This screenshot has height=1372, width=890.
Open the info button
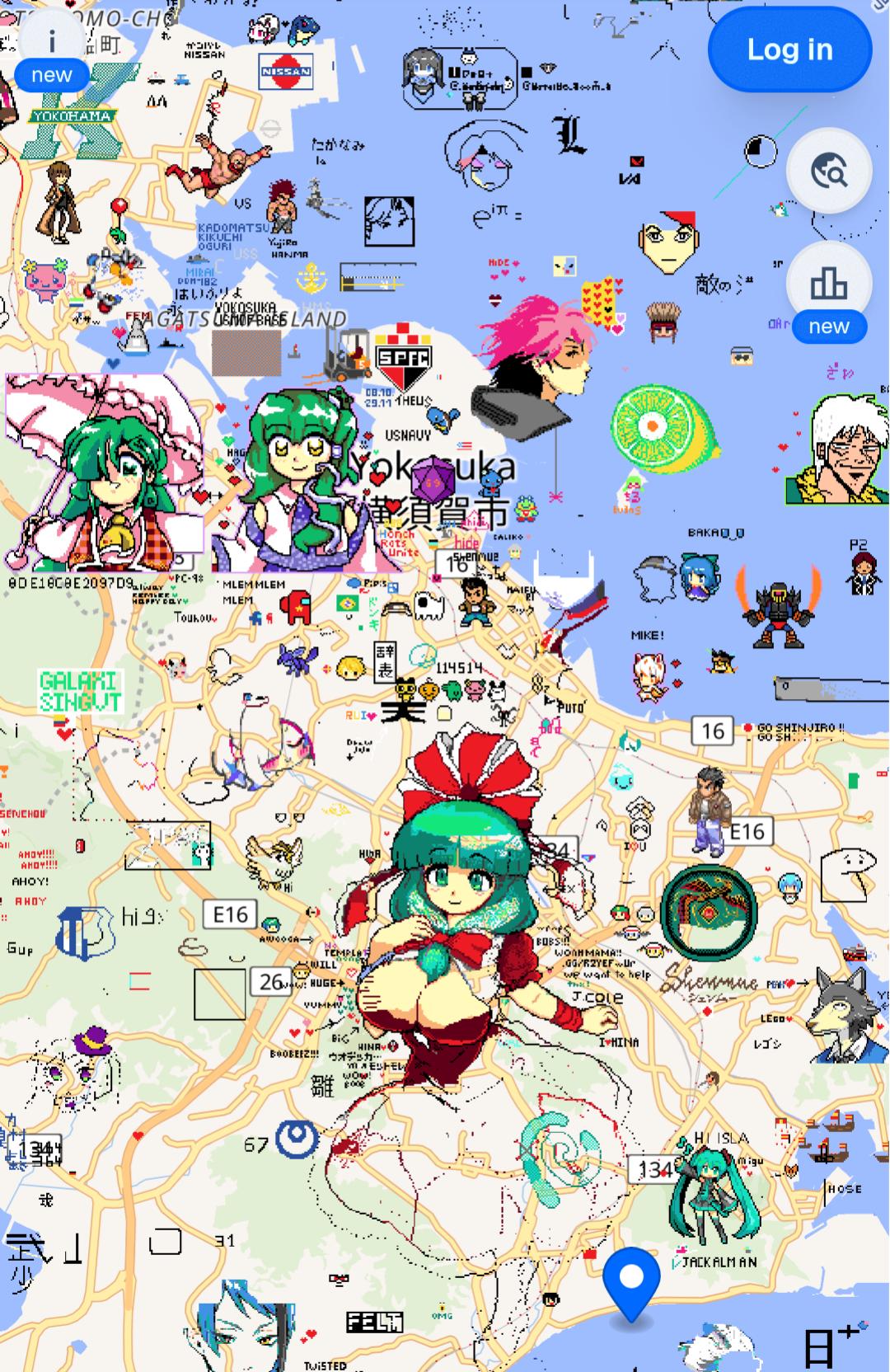51,41
